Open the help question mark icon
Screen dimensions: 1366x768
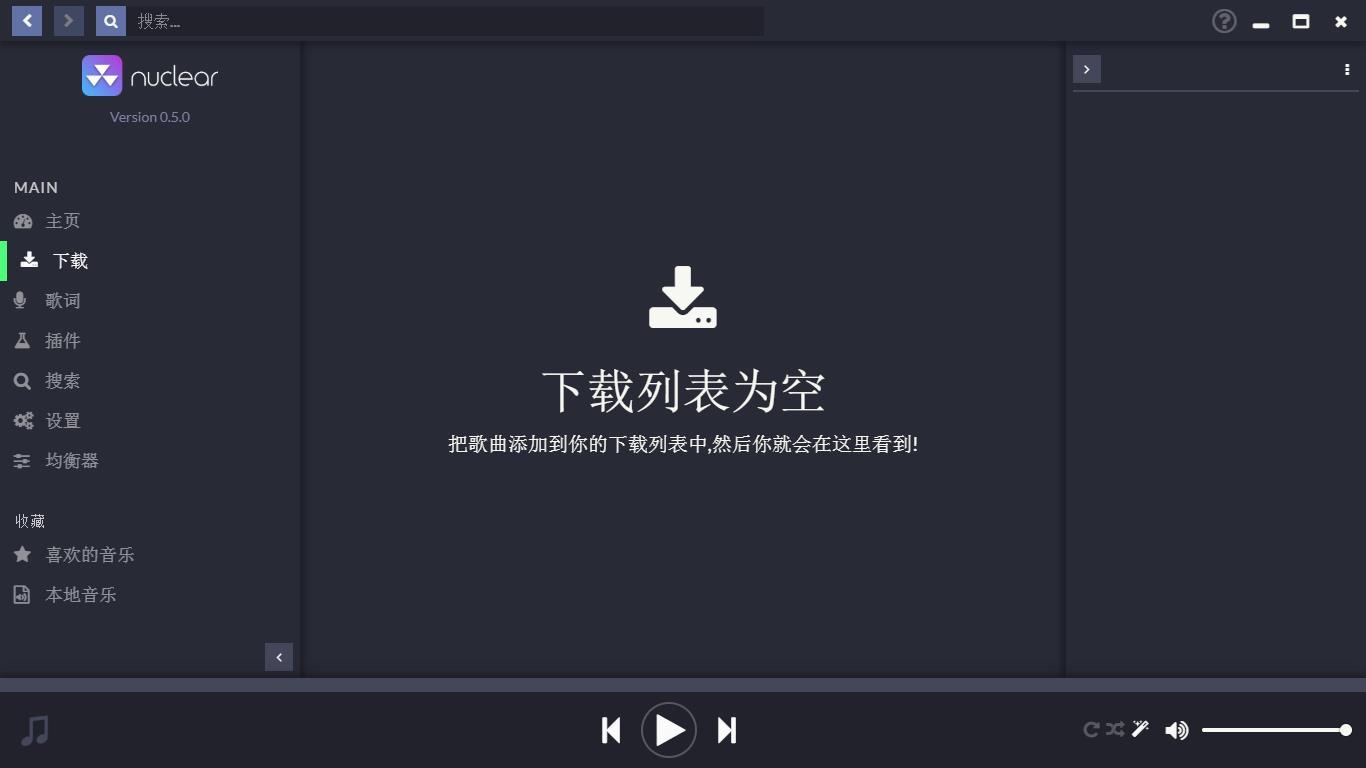(x=1224, y=21)
